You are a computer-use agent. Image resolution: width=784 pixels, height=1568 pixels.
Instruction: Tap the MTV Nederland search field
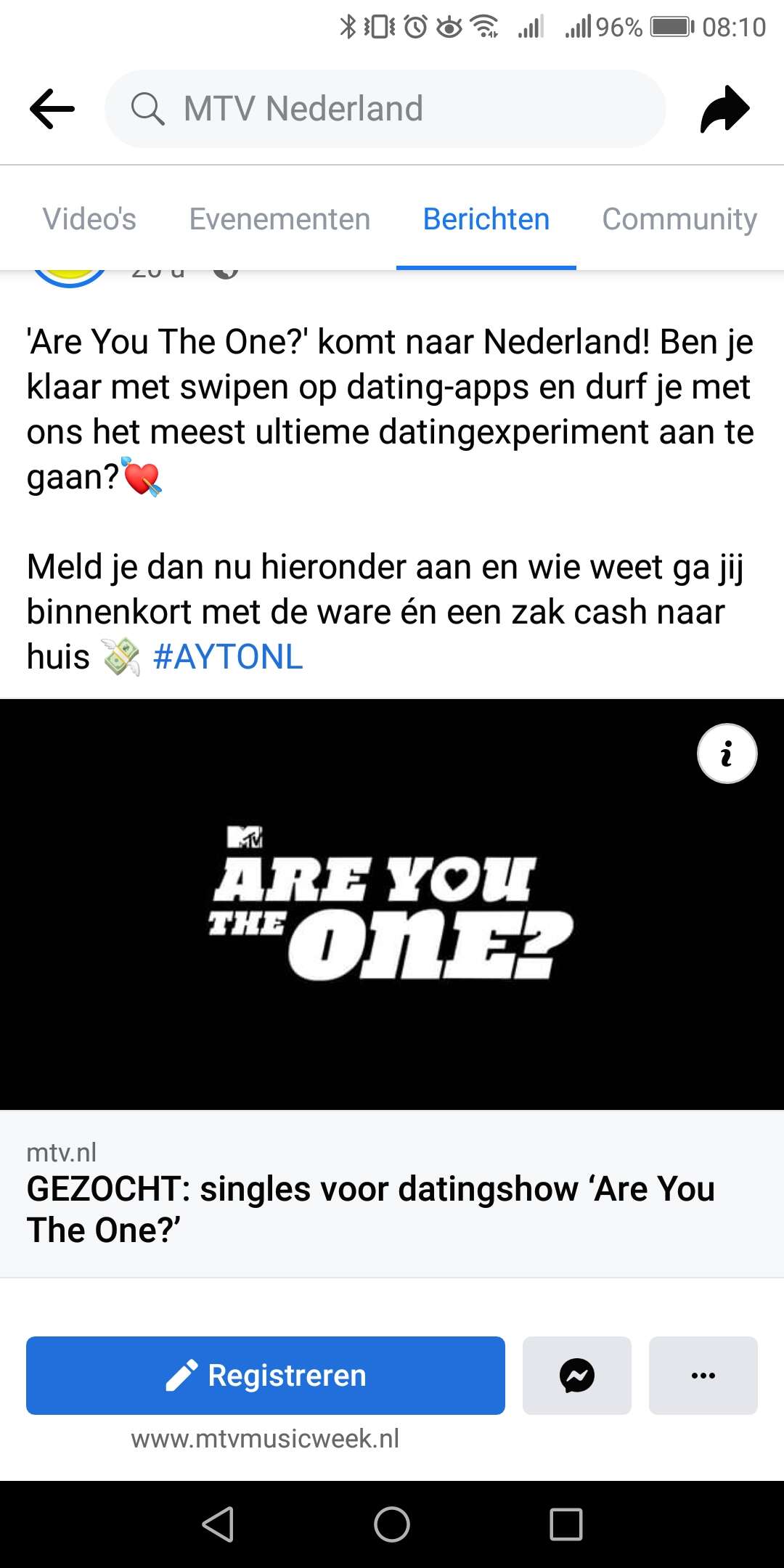[385, 109]
